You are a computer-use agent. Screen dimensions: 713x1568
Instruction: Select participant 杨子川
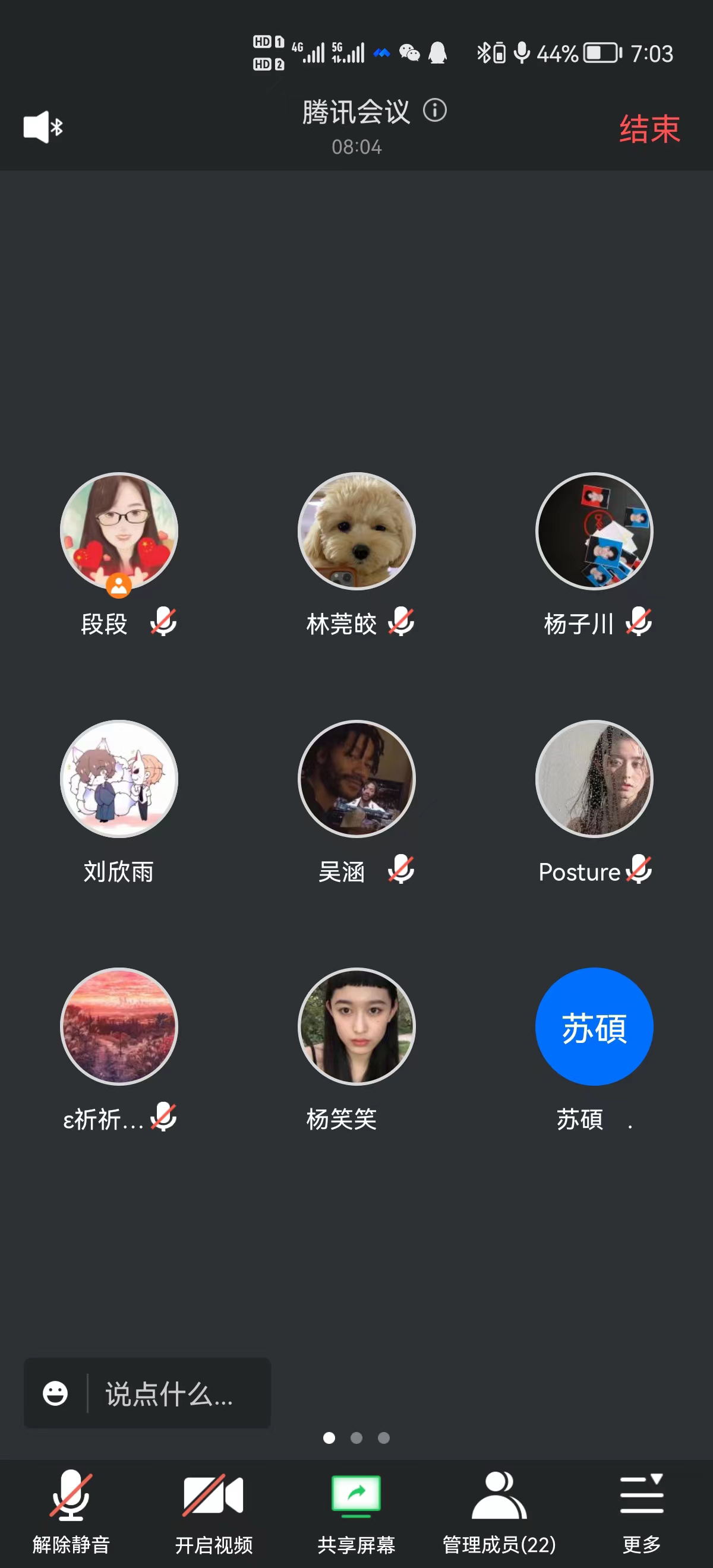(x=594, y=532)
